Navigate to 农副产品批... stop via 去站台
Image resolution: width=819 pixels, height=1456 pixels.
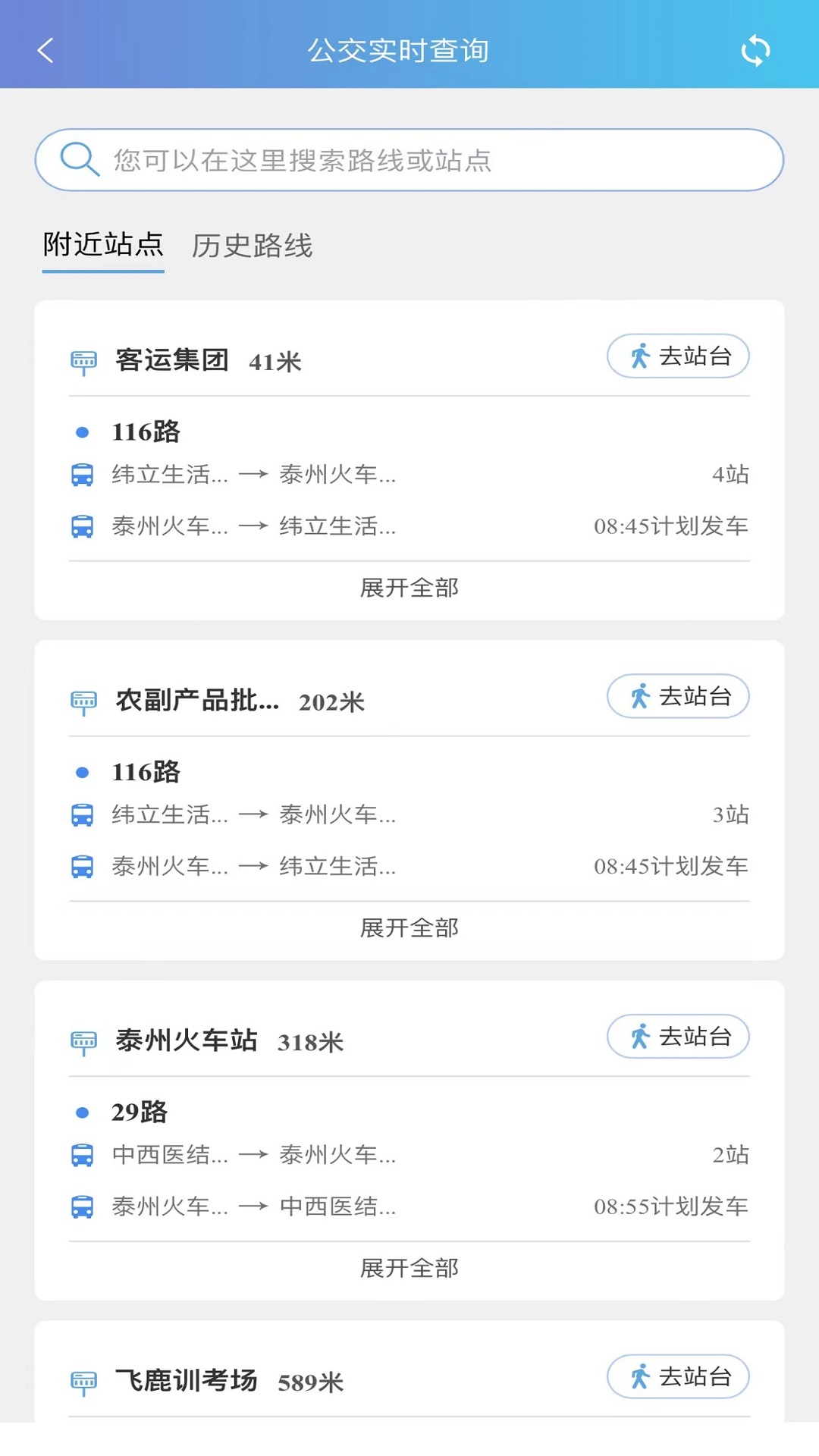[x=678, y=696]
